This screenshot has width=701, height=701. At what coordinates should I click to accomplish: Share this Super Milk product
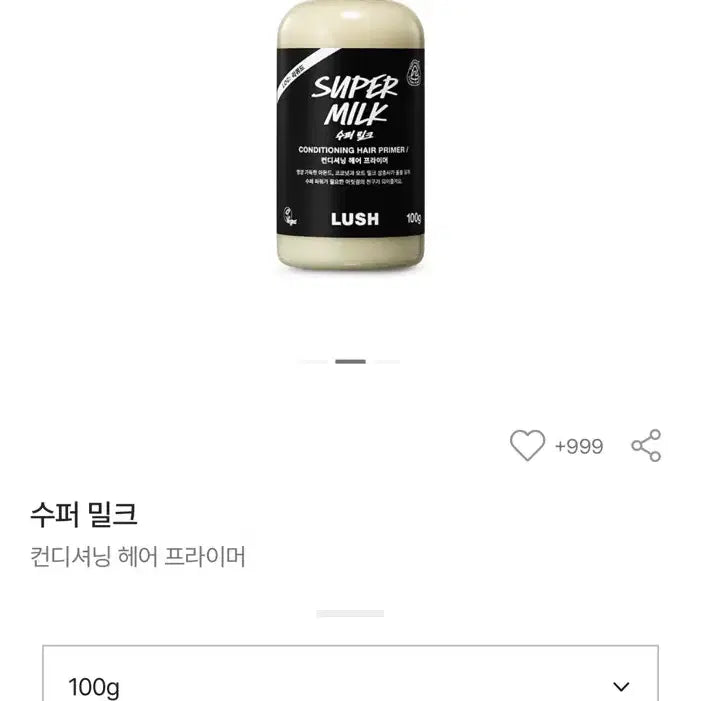pyautogui.click(x=646, y=446)
